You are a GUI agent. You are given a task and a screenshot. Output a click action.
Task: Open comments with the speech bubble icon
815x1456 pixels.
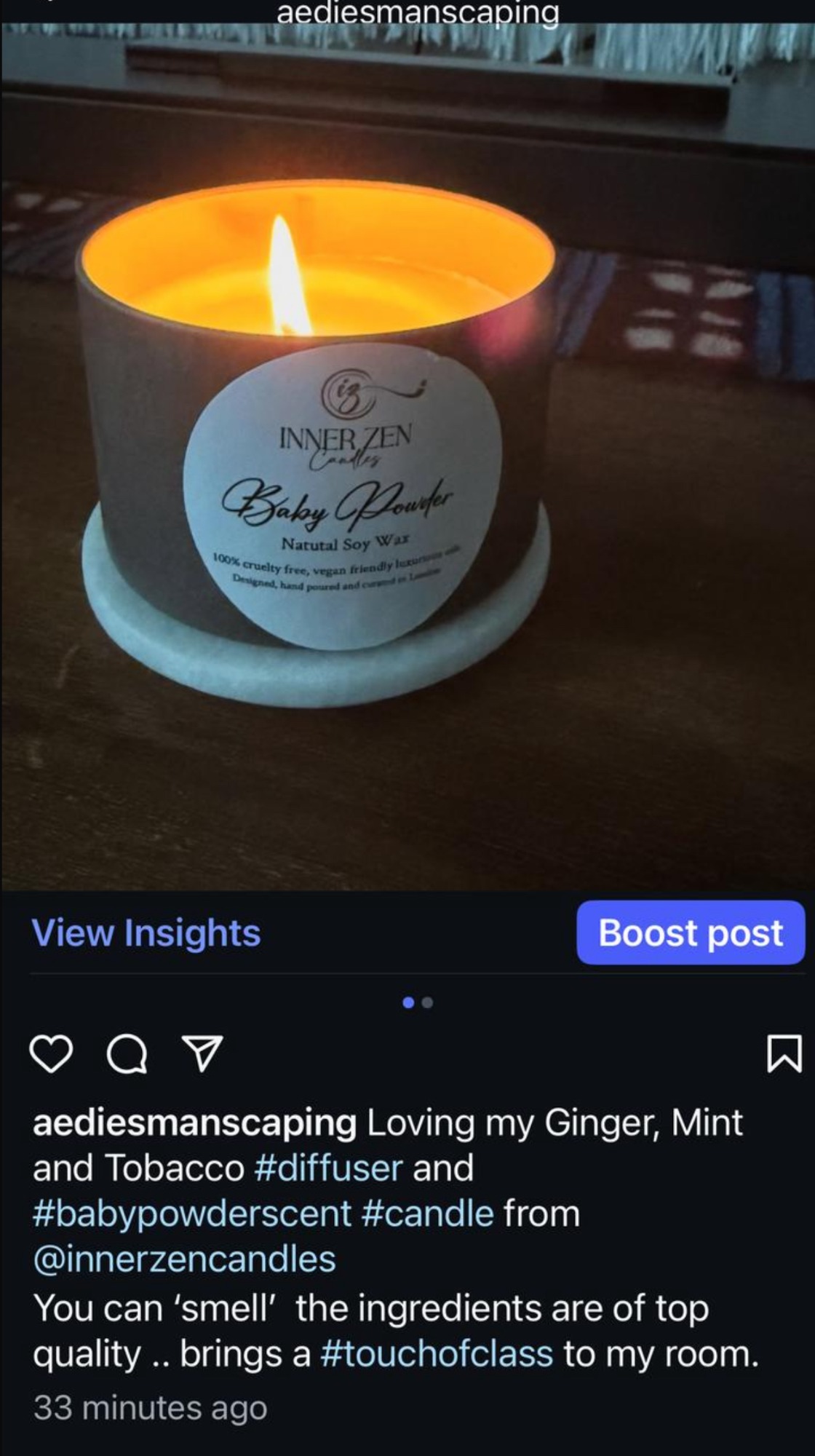pyautogui.click(x=127, y=1054)
